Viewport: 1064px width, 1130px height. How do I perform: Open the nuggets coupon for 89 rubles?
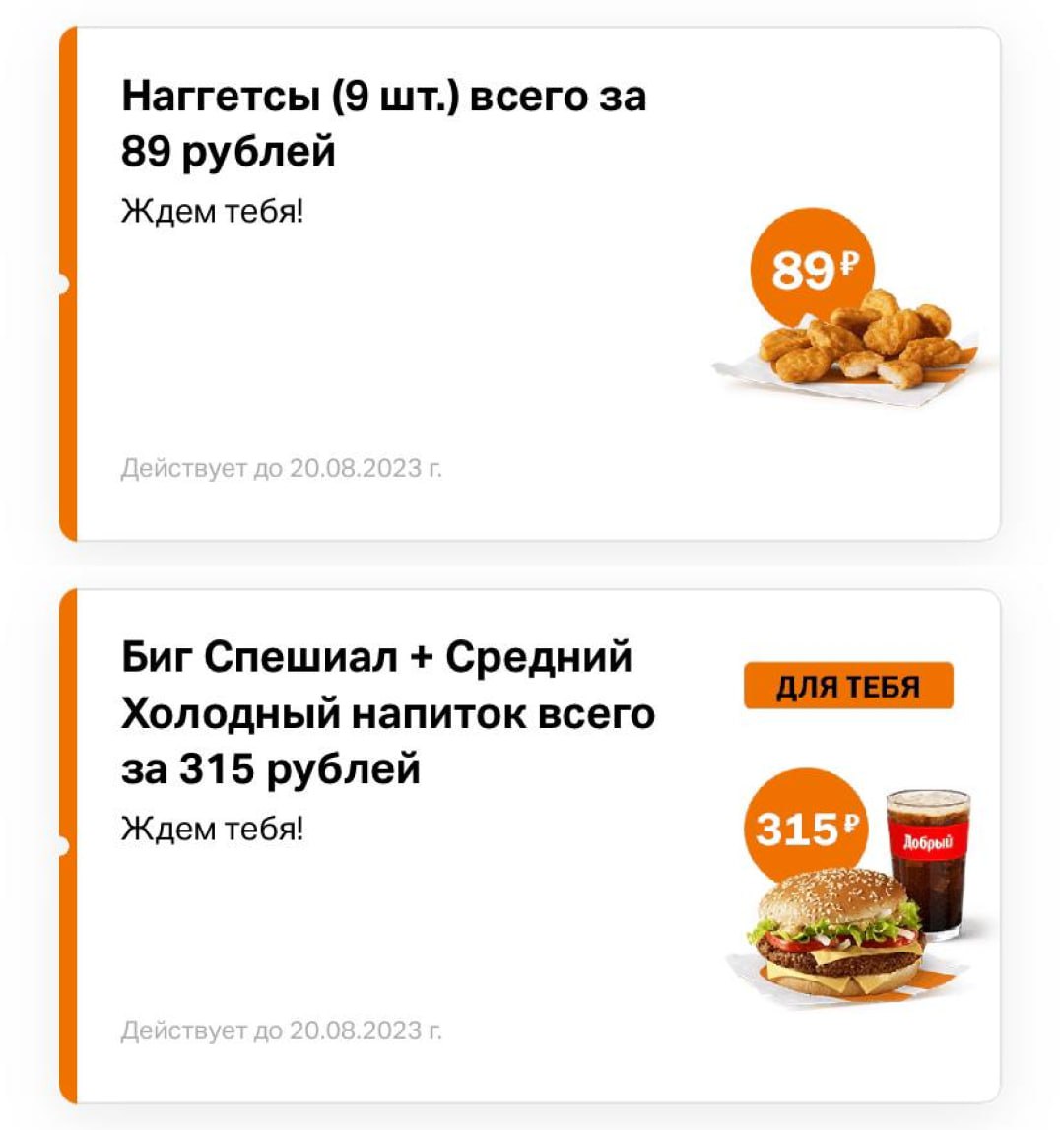(x=532, y=284)
